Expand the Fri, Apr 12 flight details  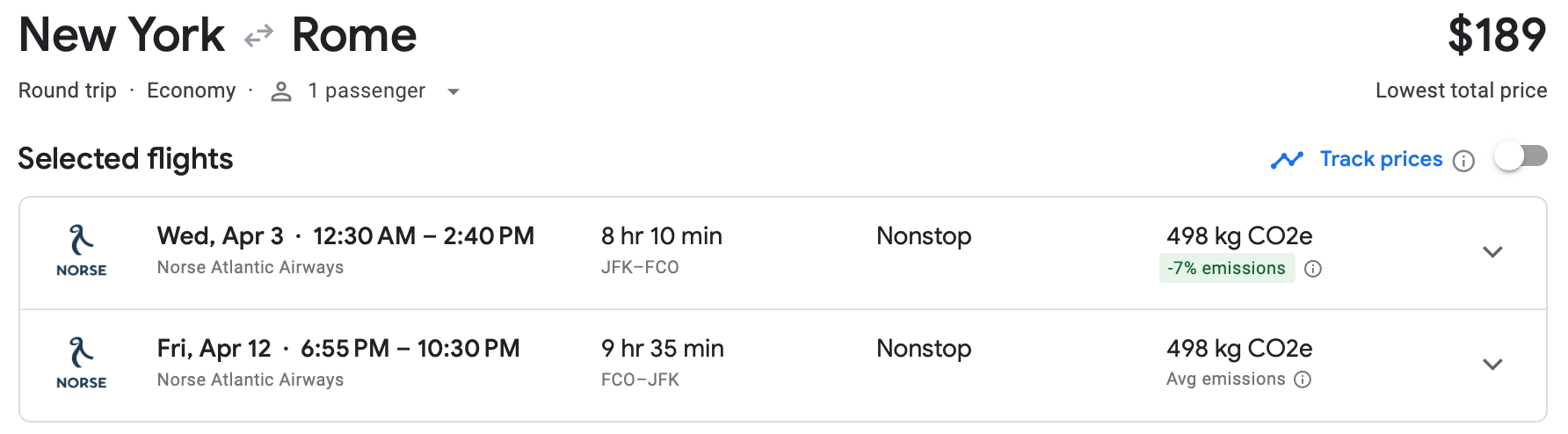pyautogui.click(x=1492, y=365)
